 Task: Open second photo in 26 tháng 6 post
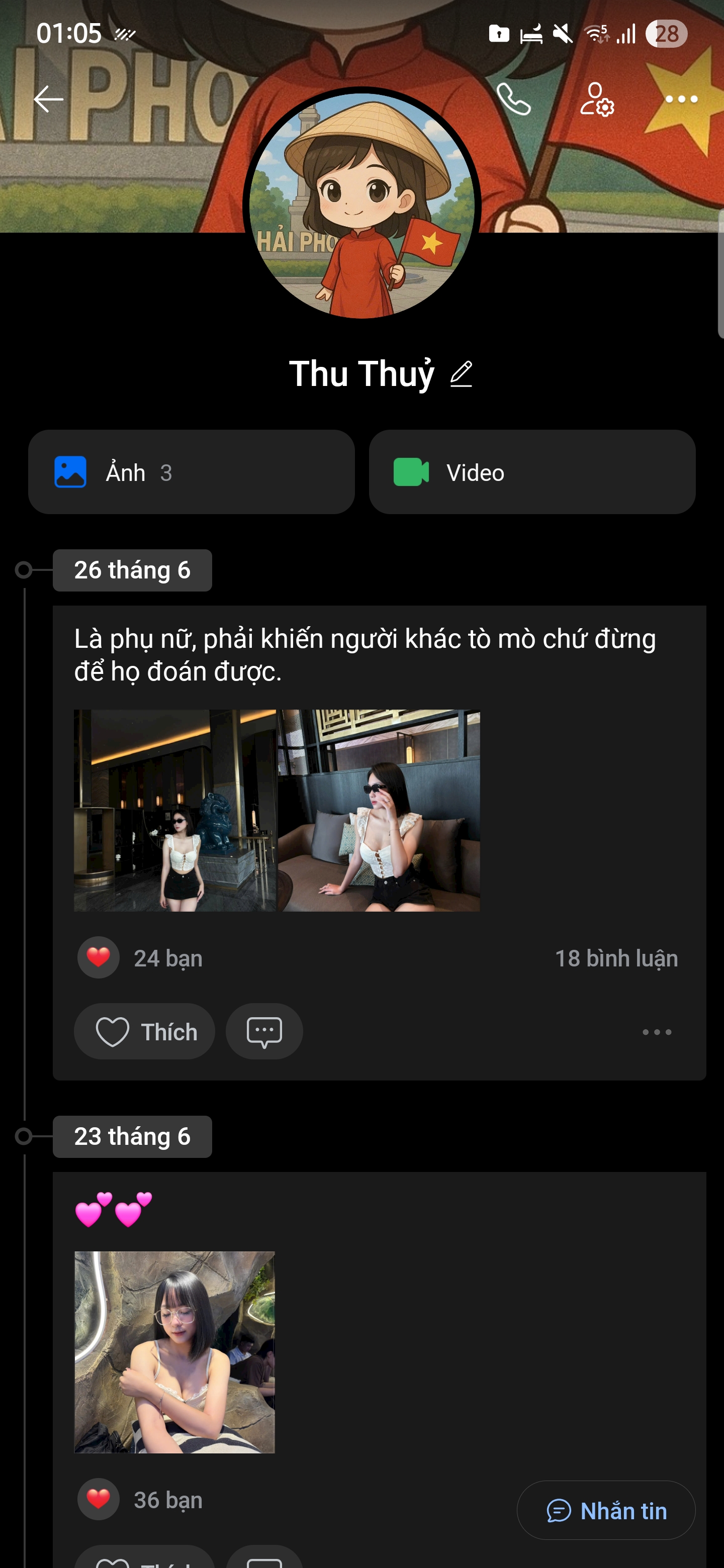click(x=379, y=810)
